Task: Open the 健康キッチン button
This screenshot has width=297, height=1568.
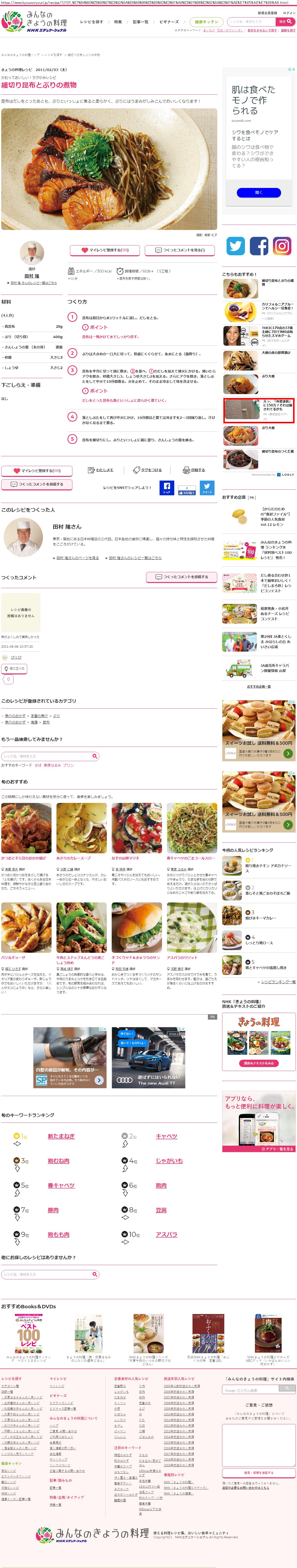Action: click(206, 22)
